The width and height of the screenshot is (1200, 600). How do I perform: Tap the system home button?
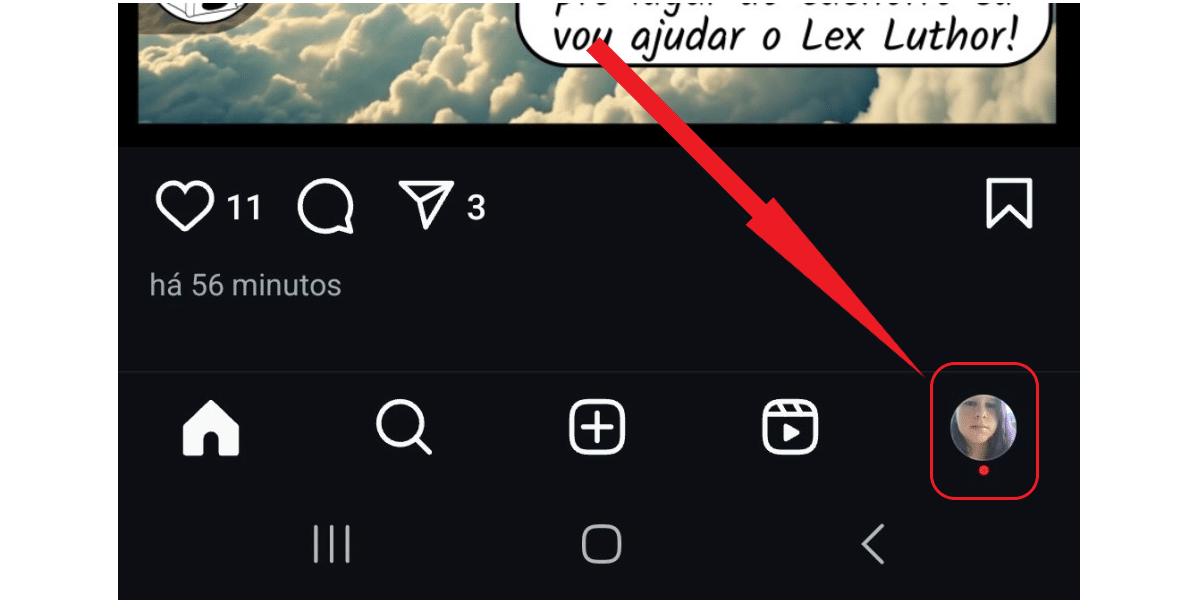click(601, 545)
